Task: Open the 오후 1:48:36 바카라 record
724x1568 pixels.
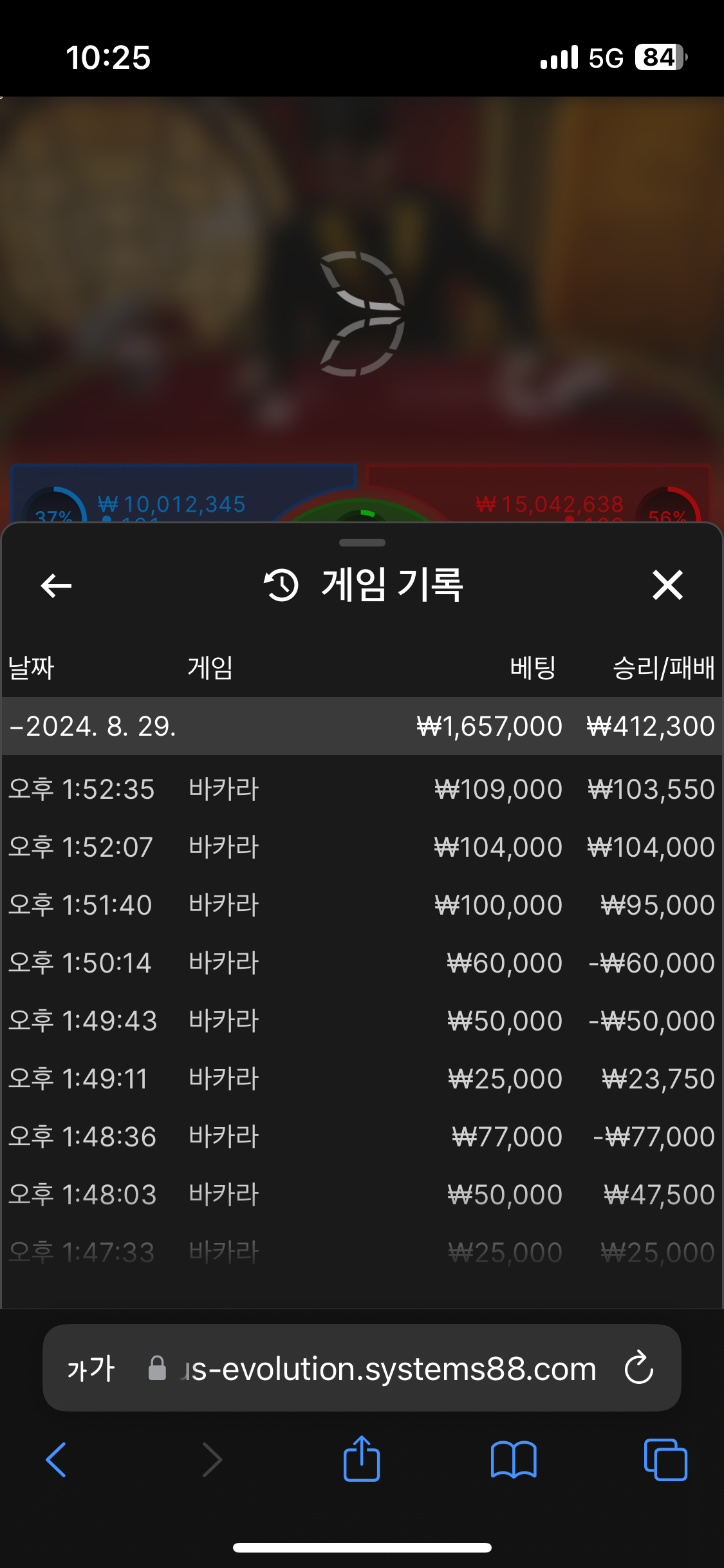Action: point(362,1137)
